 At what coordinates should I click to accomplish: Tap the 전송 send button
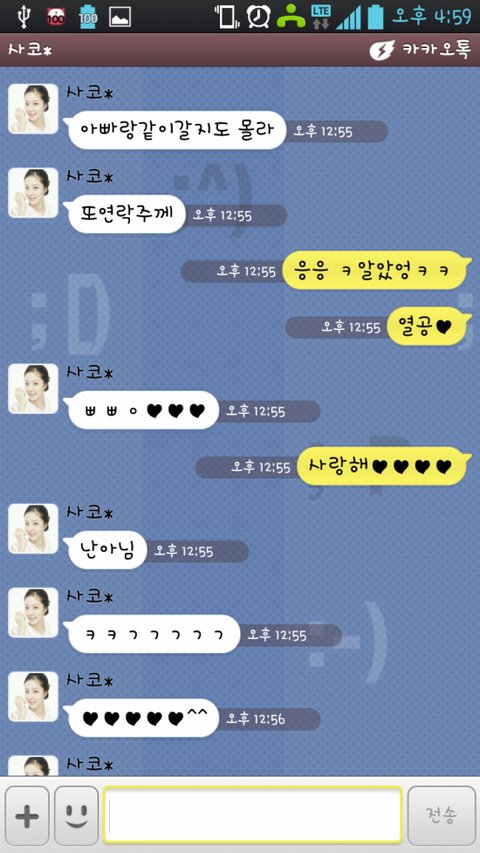(x=441, y=815)
